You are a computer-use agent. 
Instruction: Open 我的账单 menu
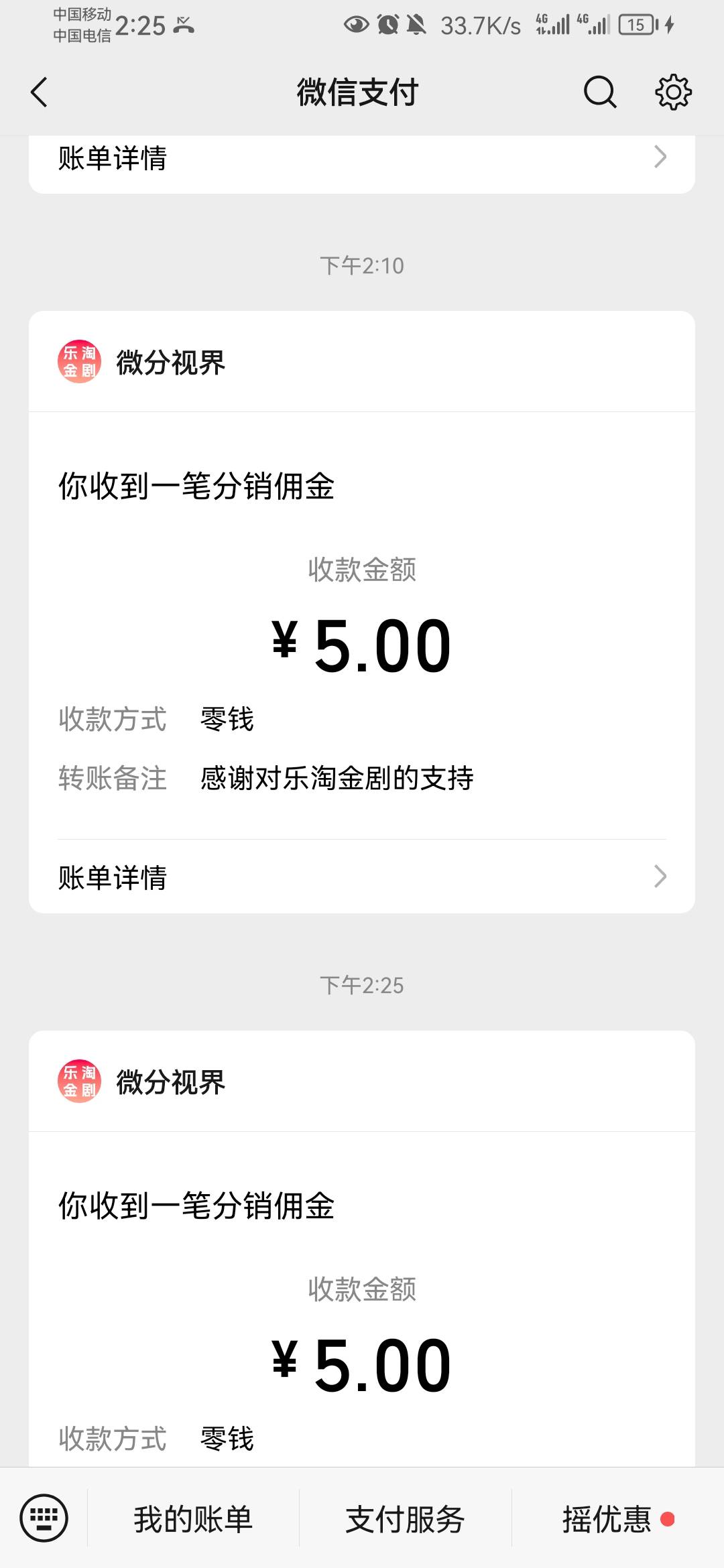coord(193,1518)
